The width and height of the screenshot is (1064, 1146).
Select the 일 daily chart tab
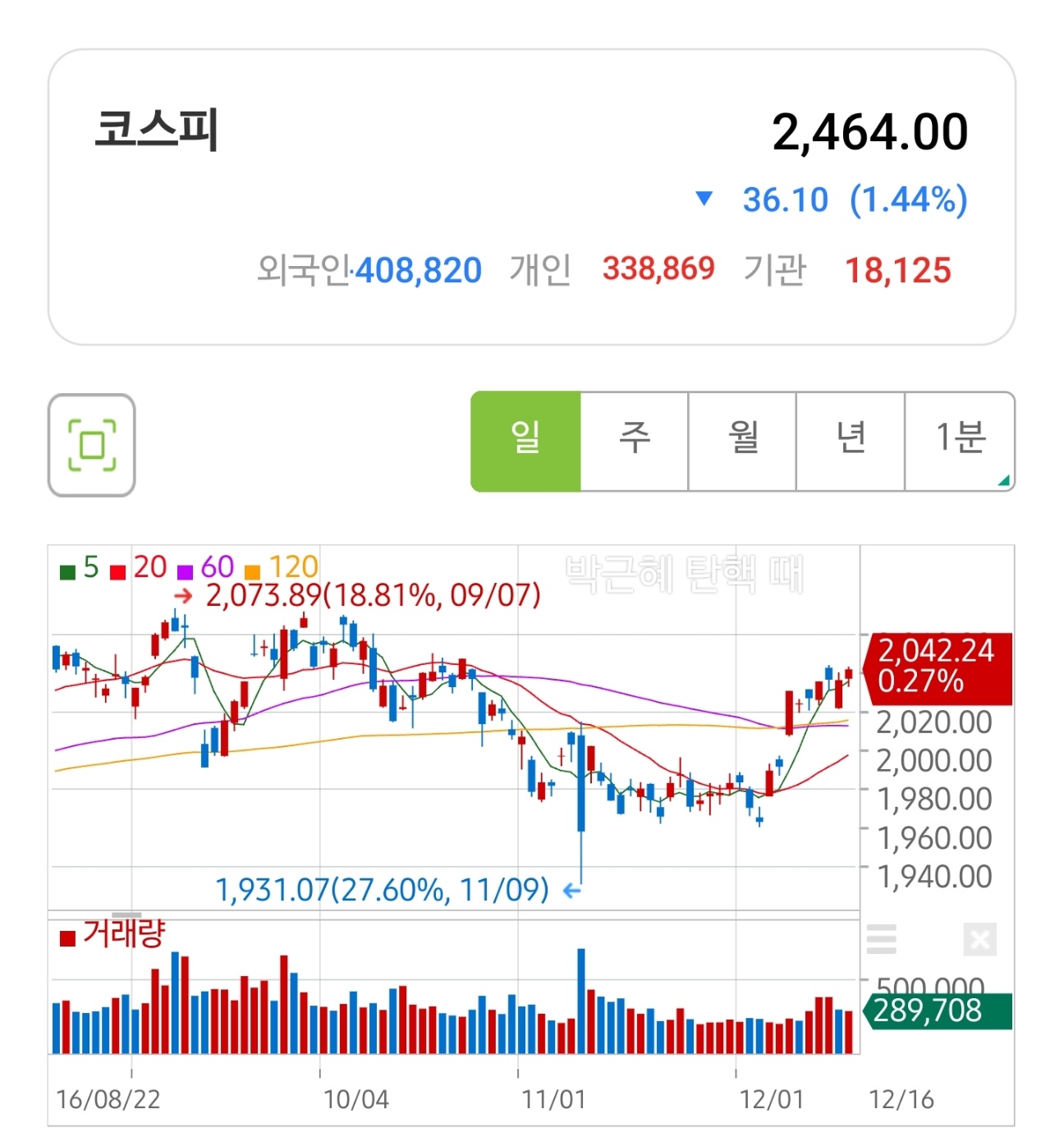(x=525, y=442)
